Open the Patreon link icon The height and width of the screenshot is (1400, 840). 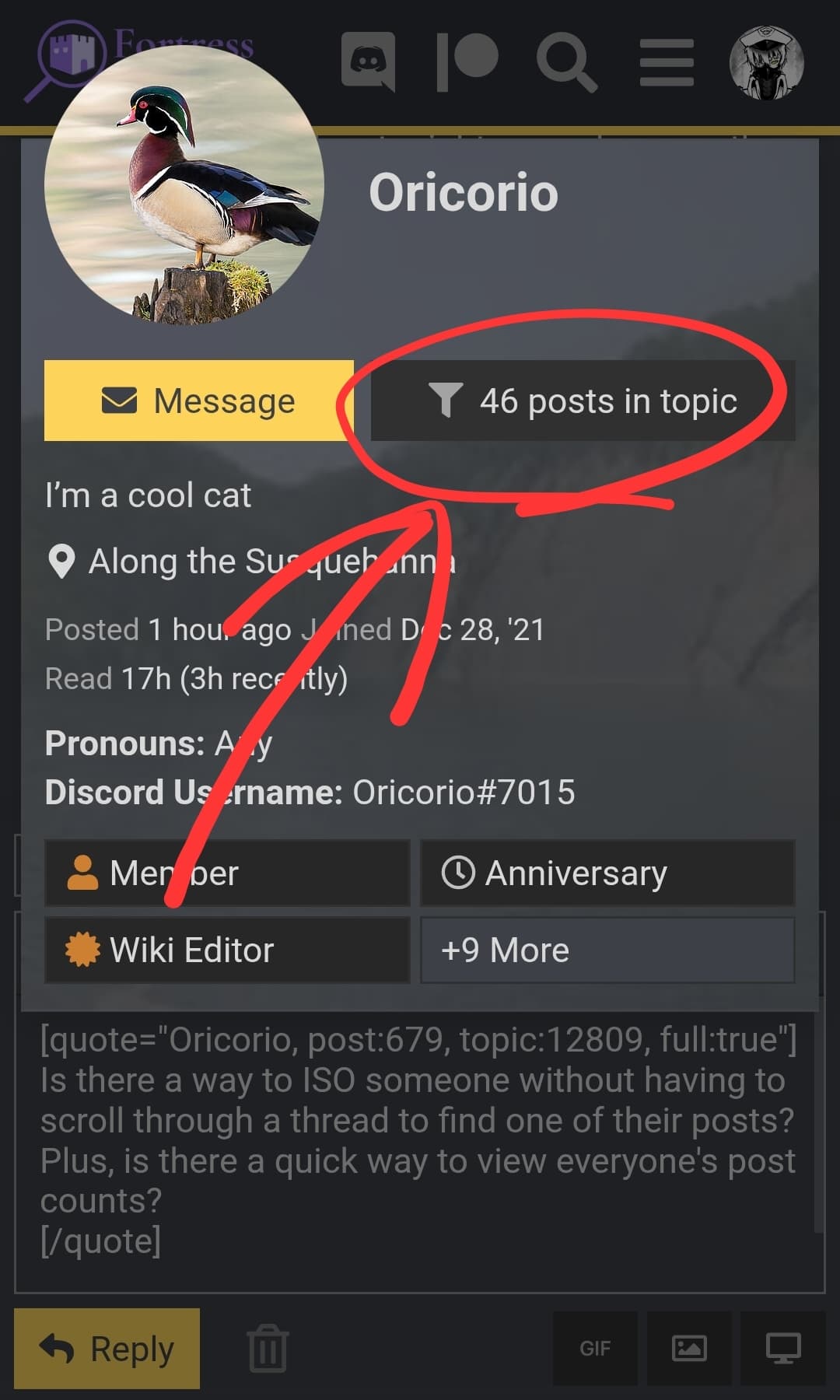[x=467, y=61]
